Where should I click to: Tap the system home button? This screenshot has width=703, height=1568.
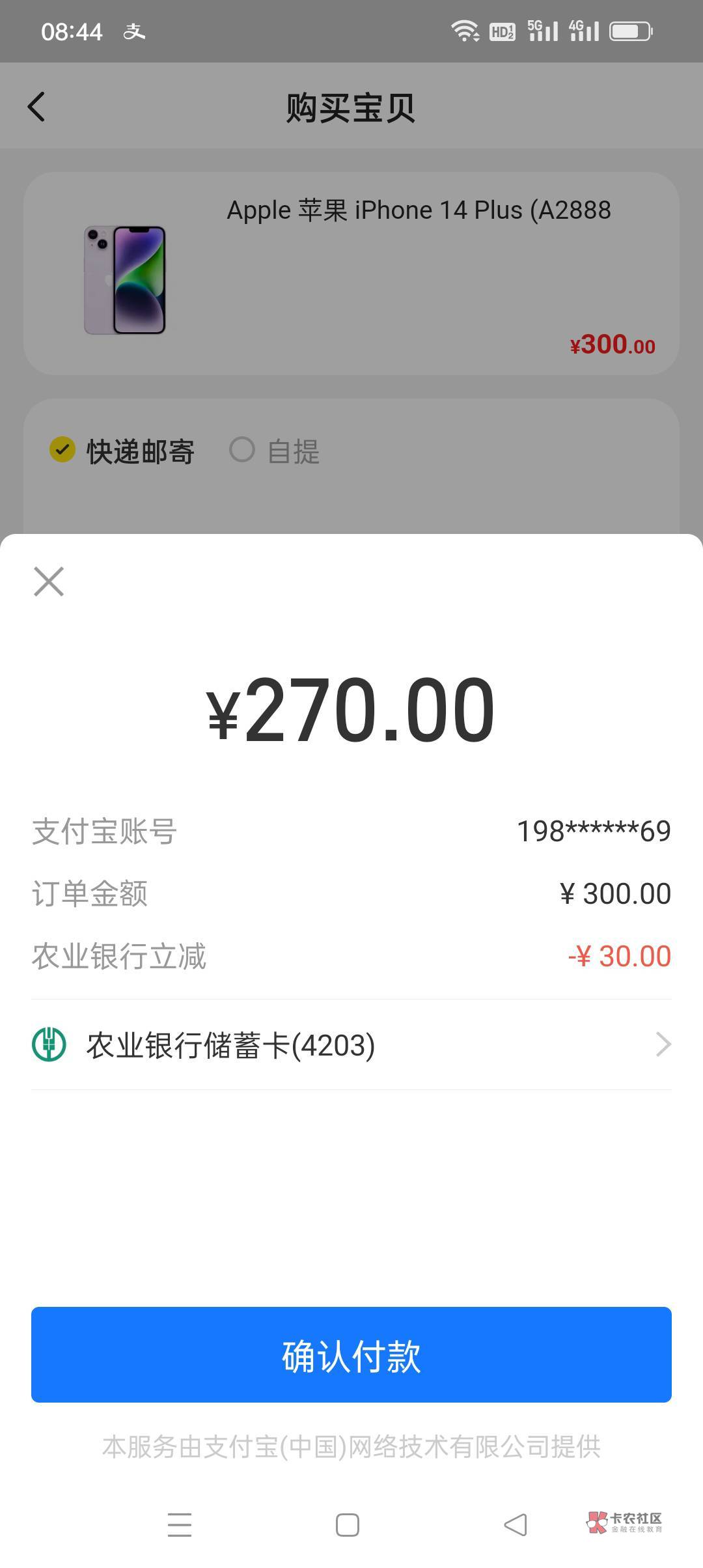[x=348, y=1525]
